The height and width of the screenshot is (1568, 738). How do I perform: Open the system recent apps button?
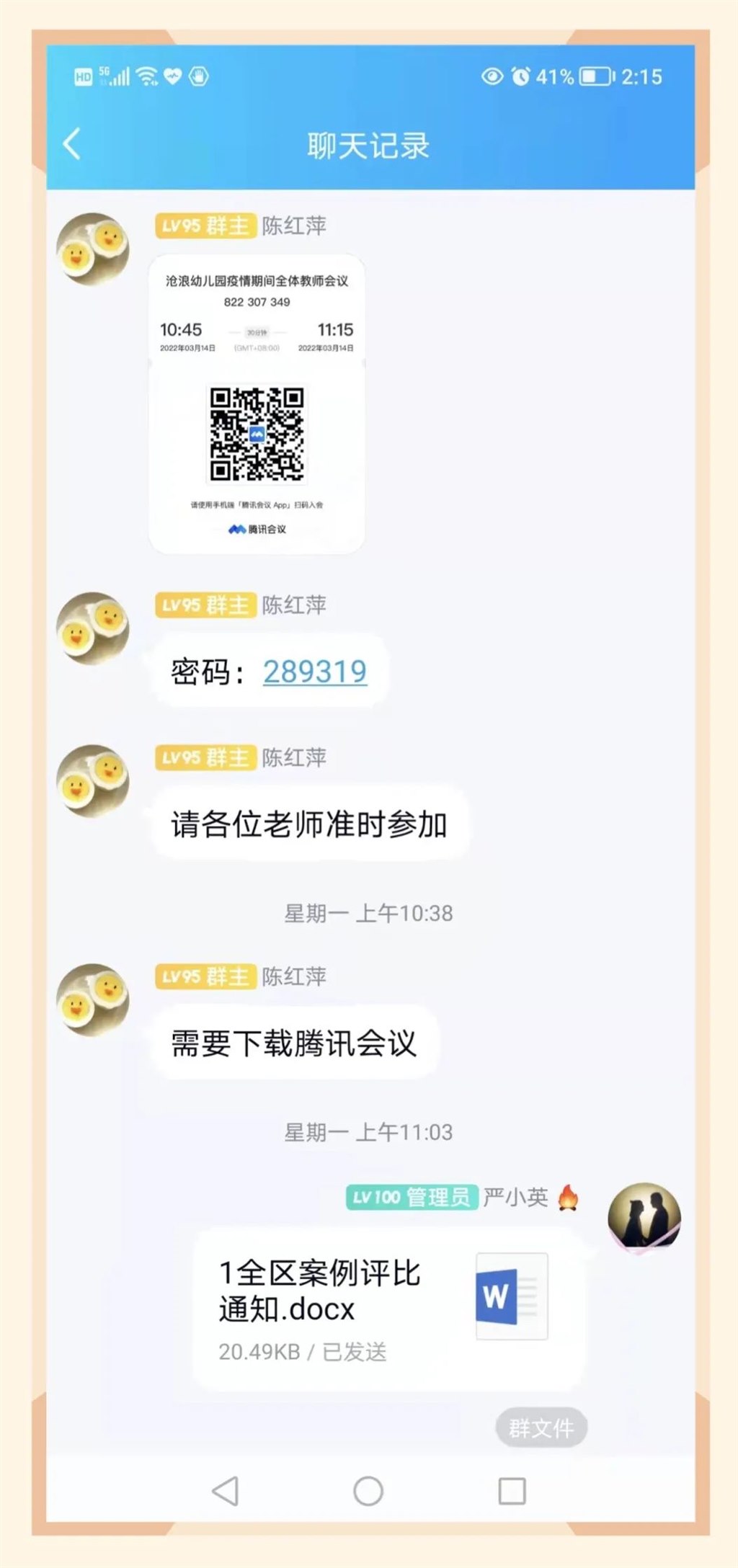[x=512, y=1491]
